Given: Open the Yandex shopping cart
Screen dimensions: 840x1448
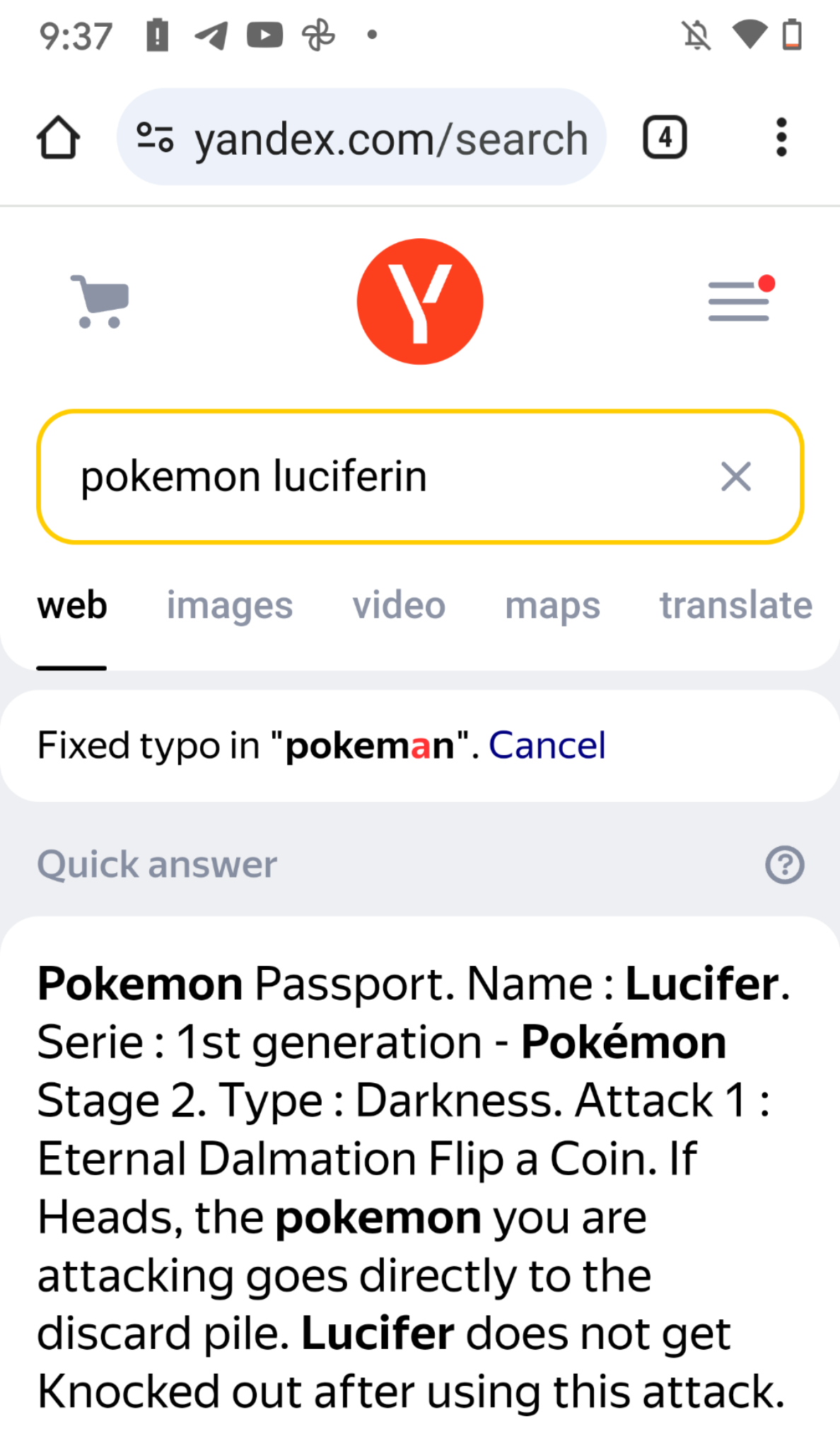Looking at the screenshot, I should 100,301.
